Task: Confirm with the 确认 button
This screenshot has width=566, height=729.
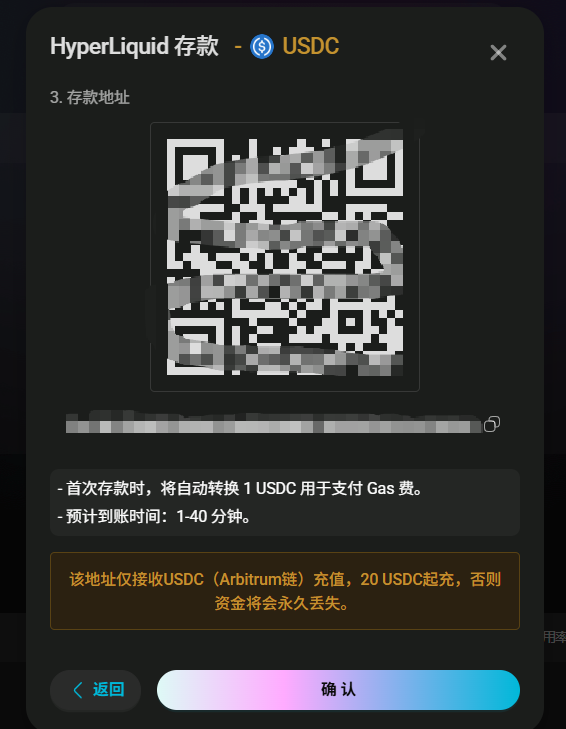Action: (x=338, y=690)
